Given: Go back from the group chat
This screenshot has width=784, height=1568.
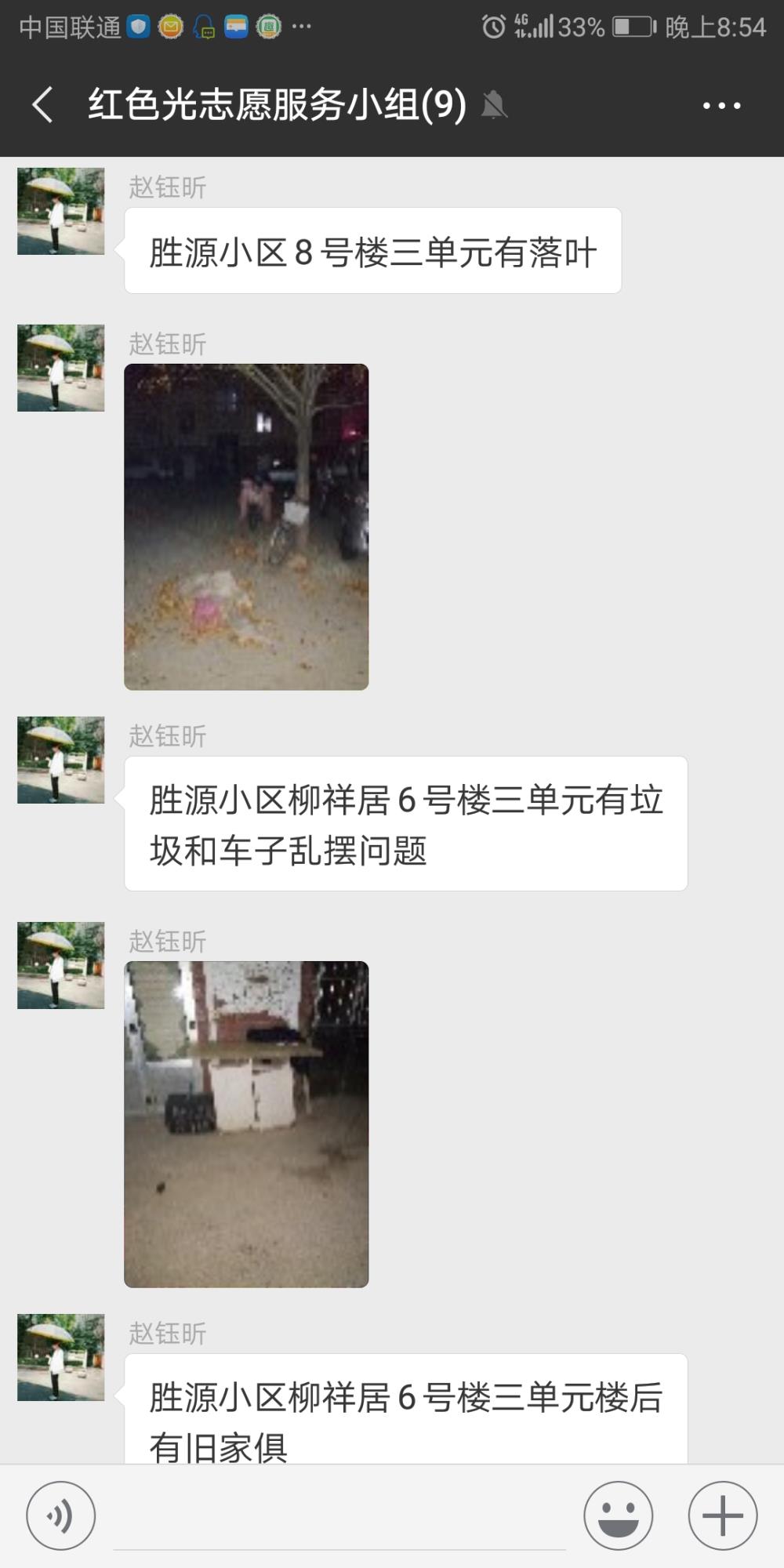Looking at the screenshot, I should (43, 105).
